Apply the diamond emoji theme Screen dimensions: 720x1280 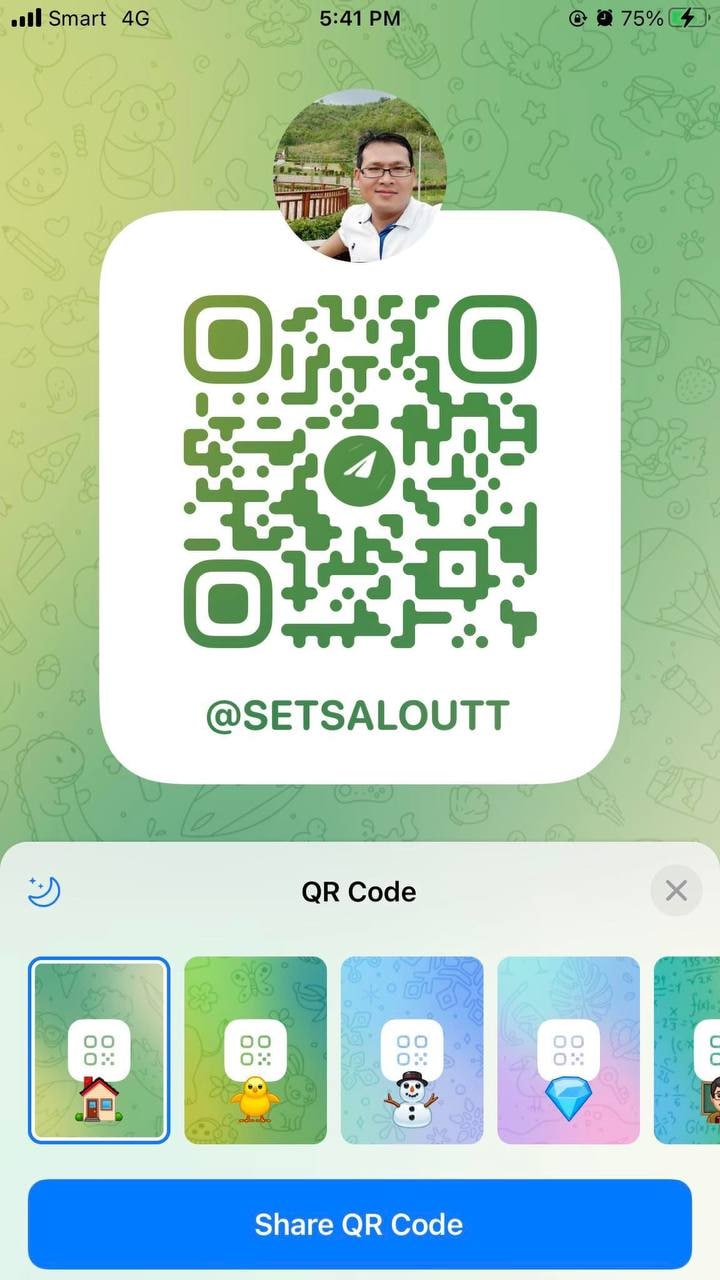(568, 1050)
